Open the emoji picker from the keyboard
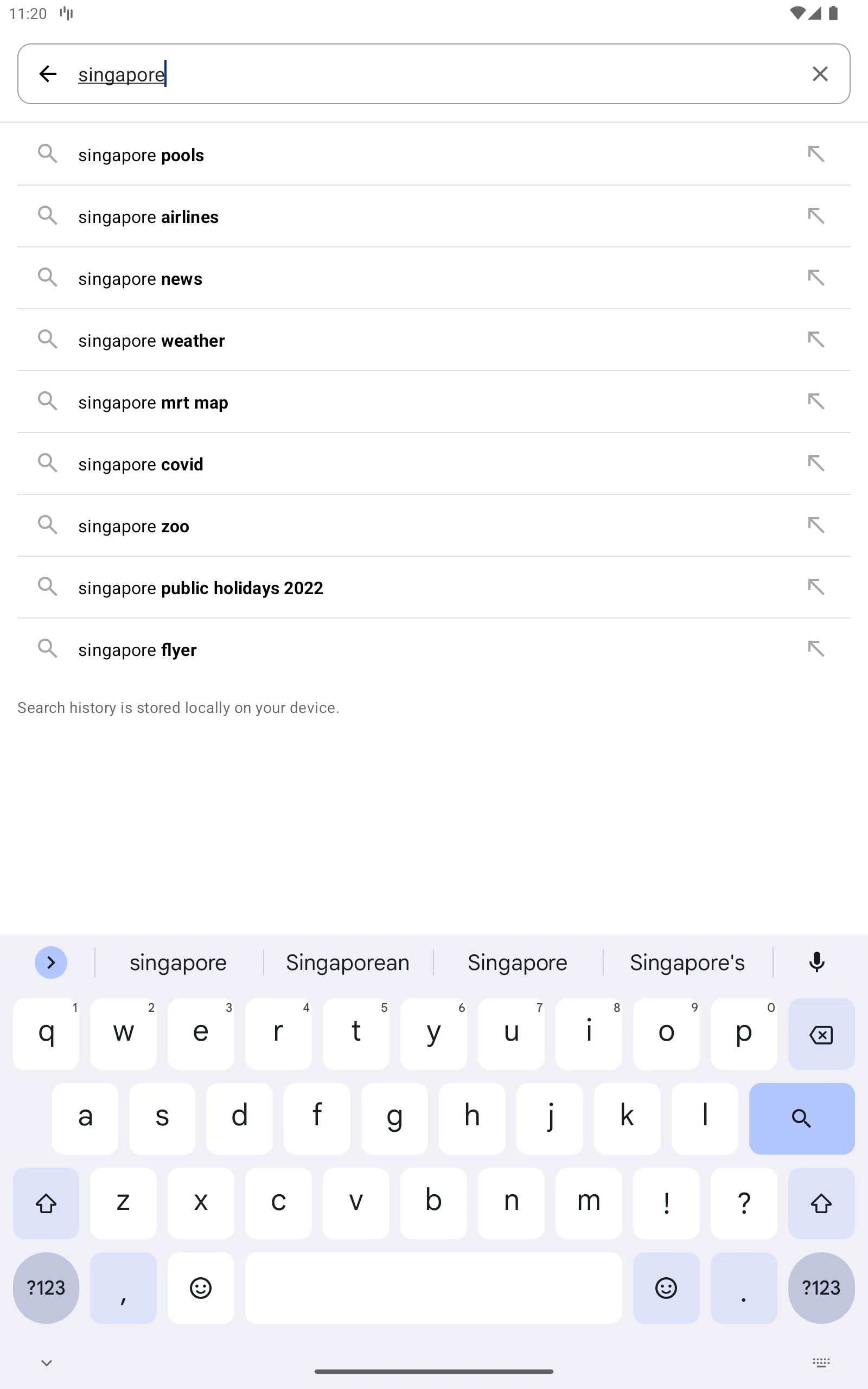The image size is (868, 1389). (200, 1288)
